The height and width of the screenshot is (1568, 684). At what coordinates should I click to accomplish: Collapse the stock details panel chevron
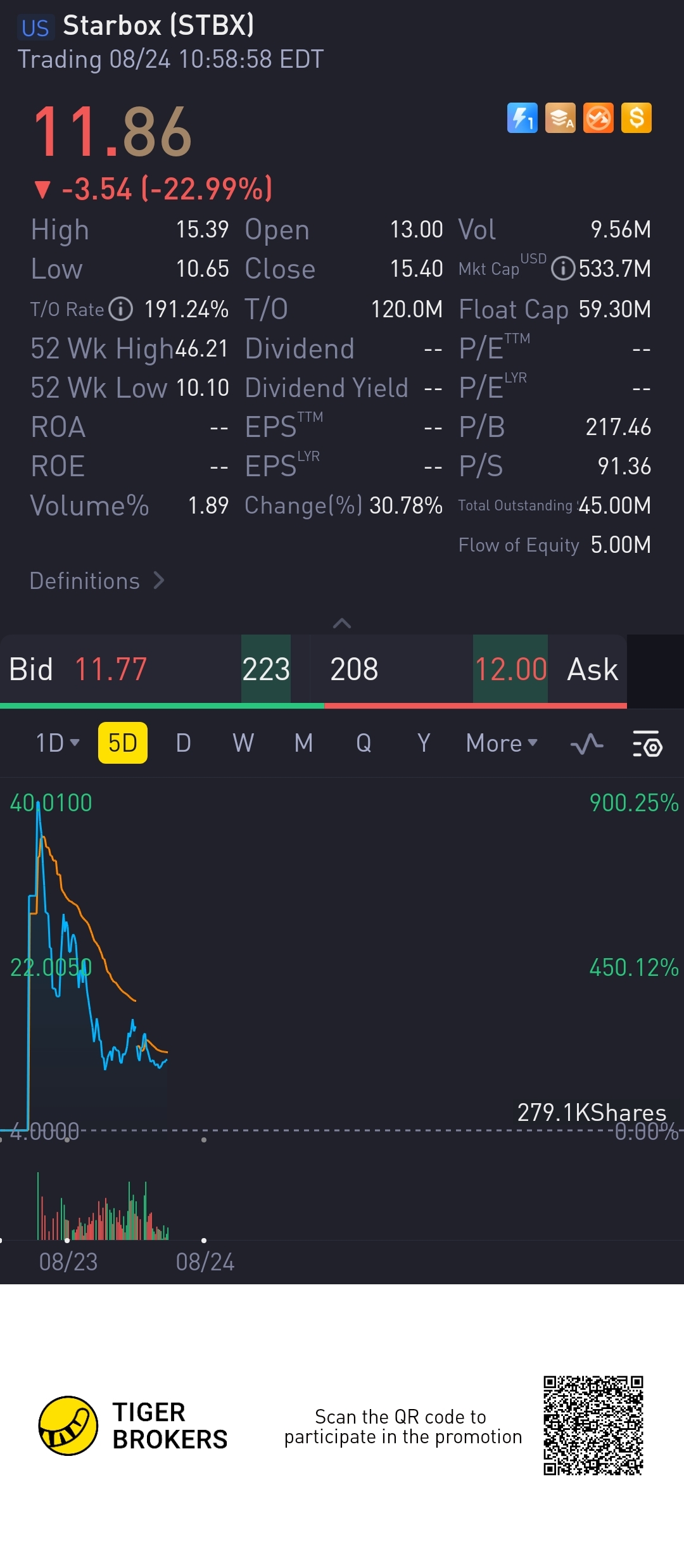pyautogui.click(x=342, y=623)
